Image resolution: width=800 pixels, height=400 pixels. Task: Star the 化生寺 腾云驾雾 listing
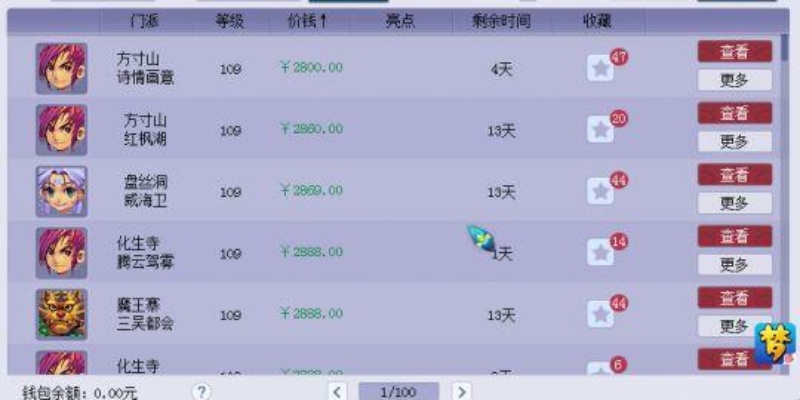[x=600, y=253]
